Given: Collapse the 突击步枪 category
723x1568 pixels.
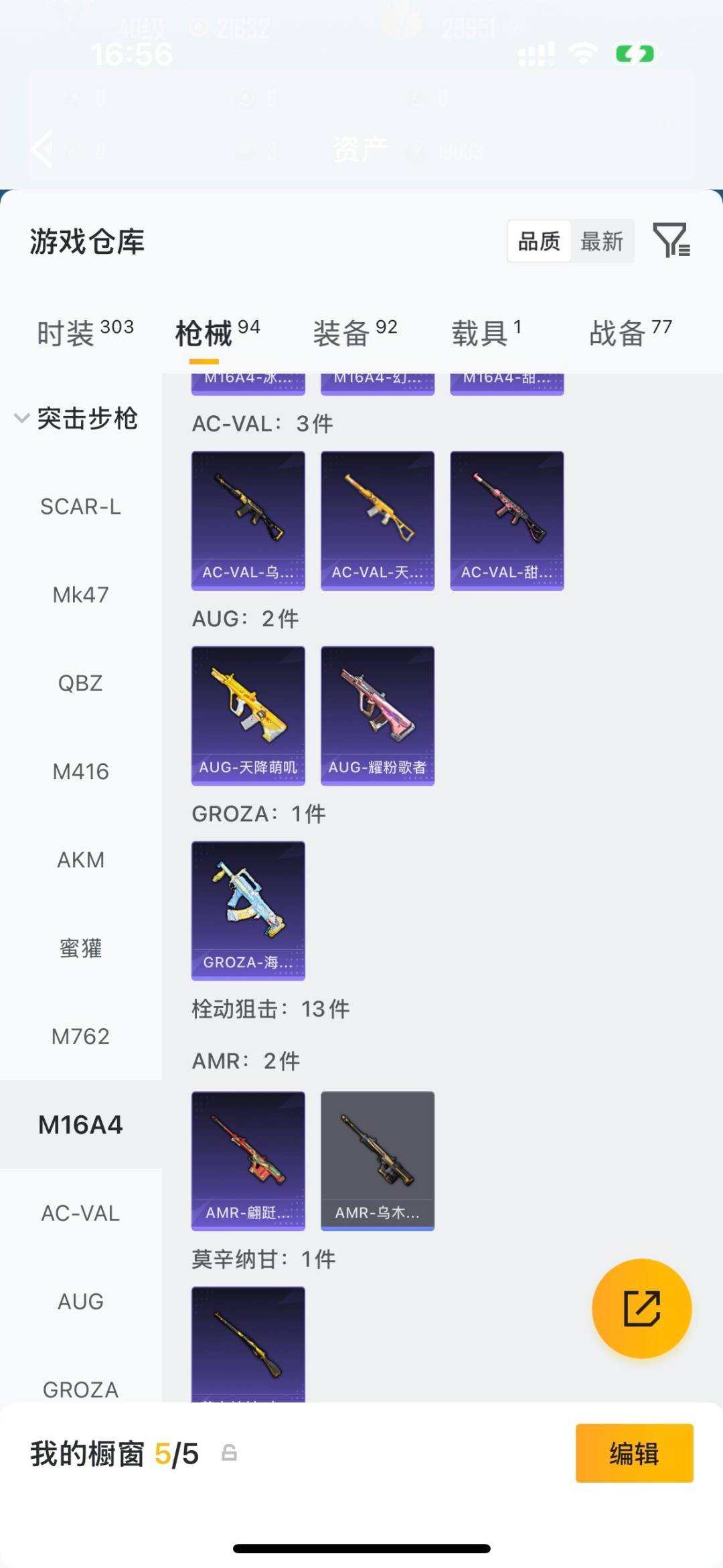Looking at the screenshot, I should (x=21, y=419).
